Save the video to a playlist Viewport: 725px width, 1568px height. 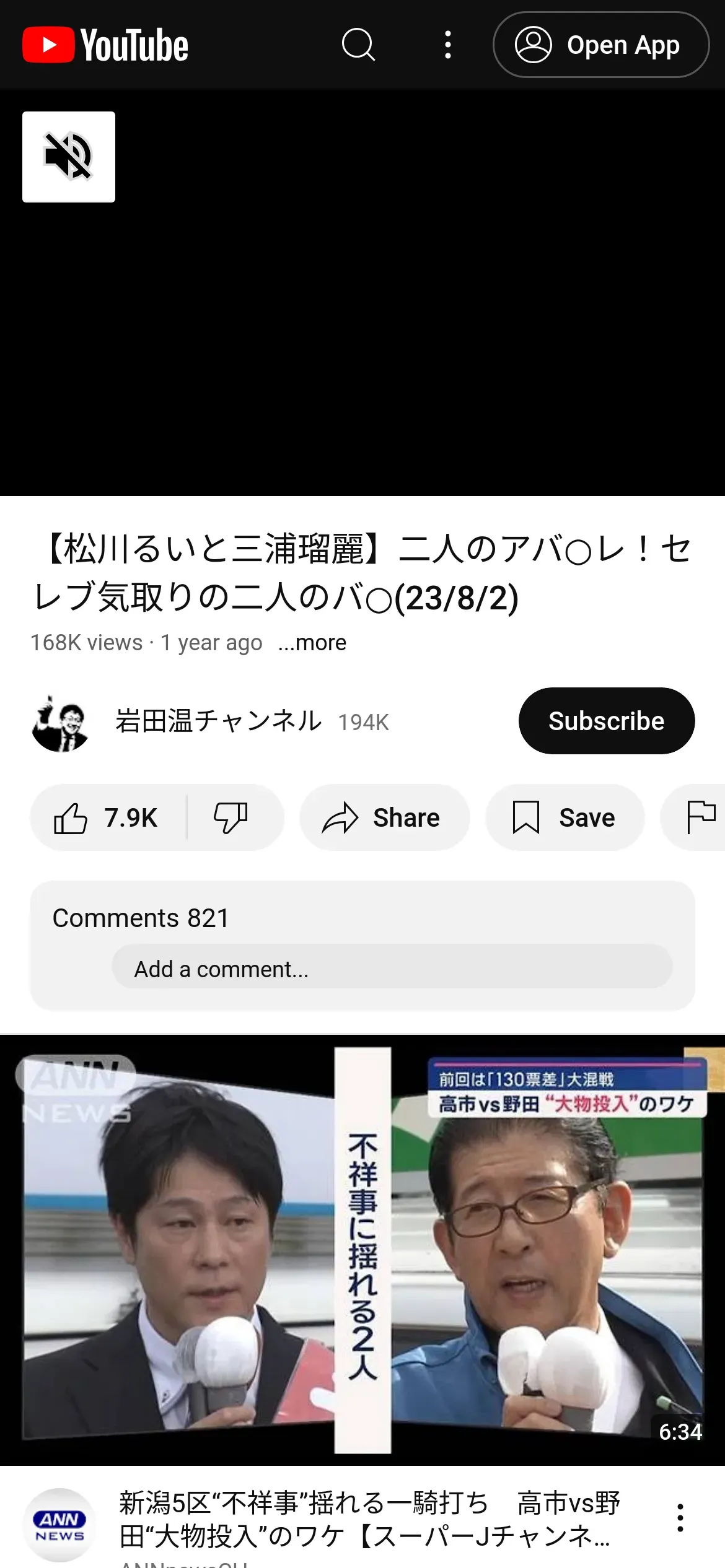tap(565, 818)
